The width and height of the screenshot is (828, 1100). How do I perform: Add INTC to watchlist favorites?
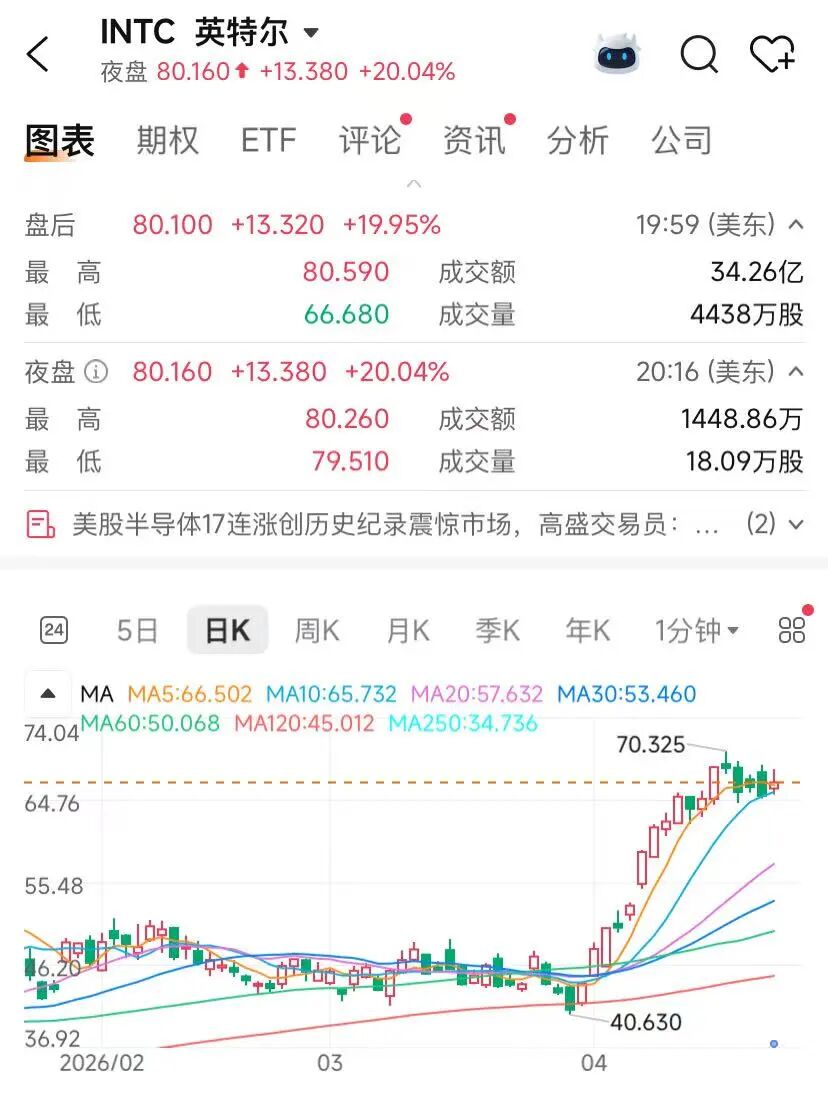point(772,55)
